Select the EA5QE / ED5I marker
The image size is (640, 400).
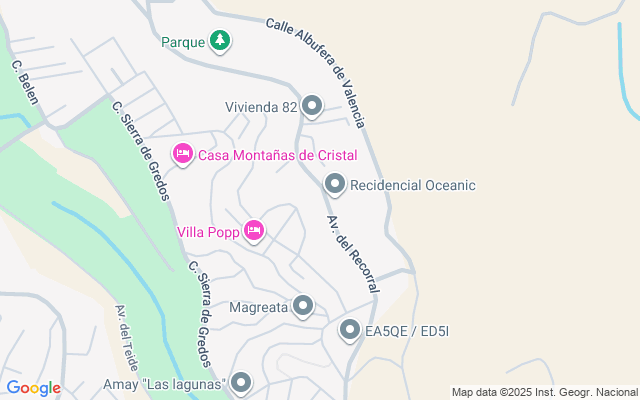coord(350,330)
